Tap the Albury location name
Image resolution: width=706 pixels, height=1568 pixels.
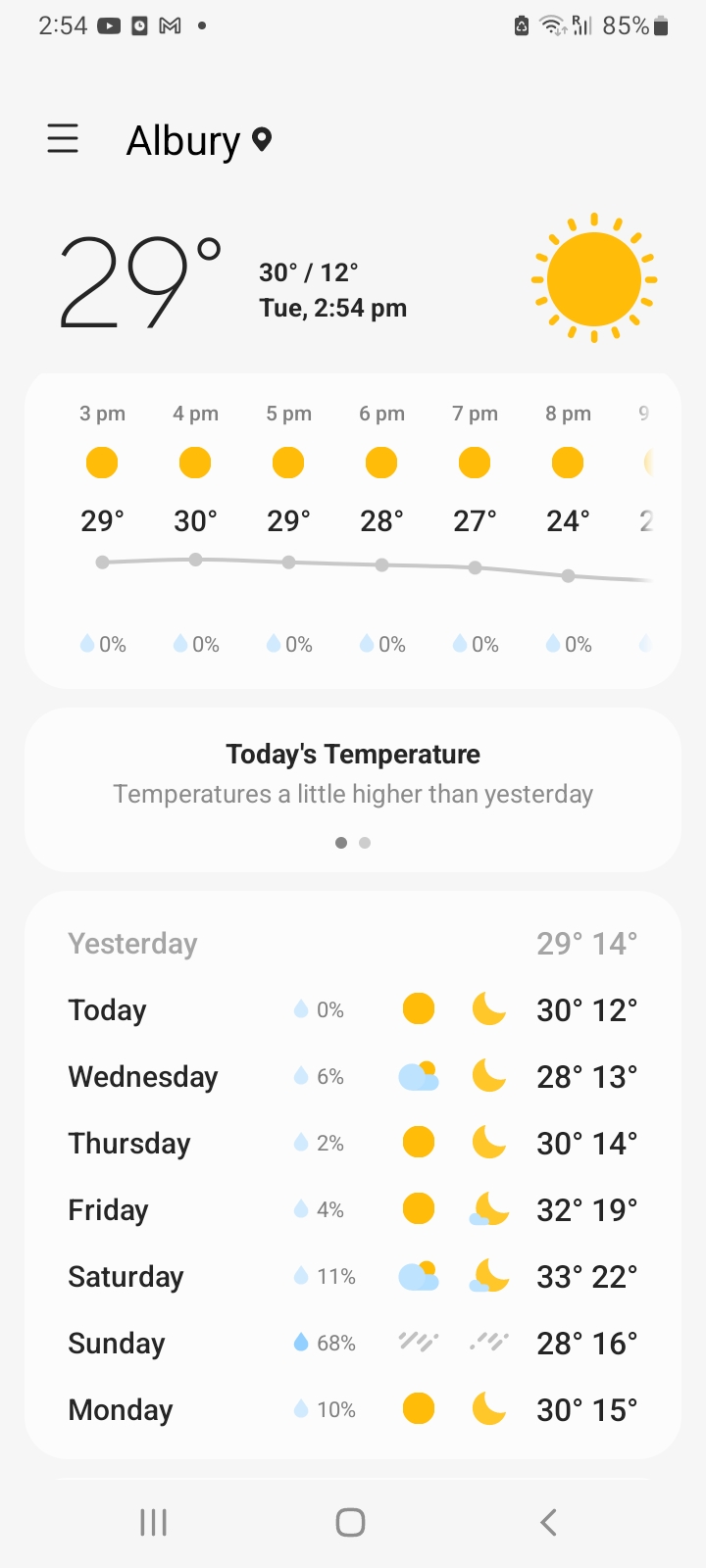click(184, 141)
